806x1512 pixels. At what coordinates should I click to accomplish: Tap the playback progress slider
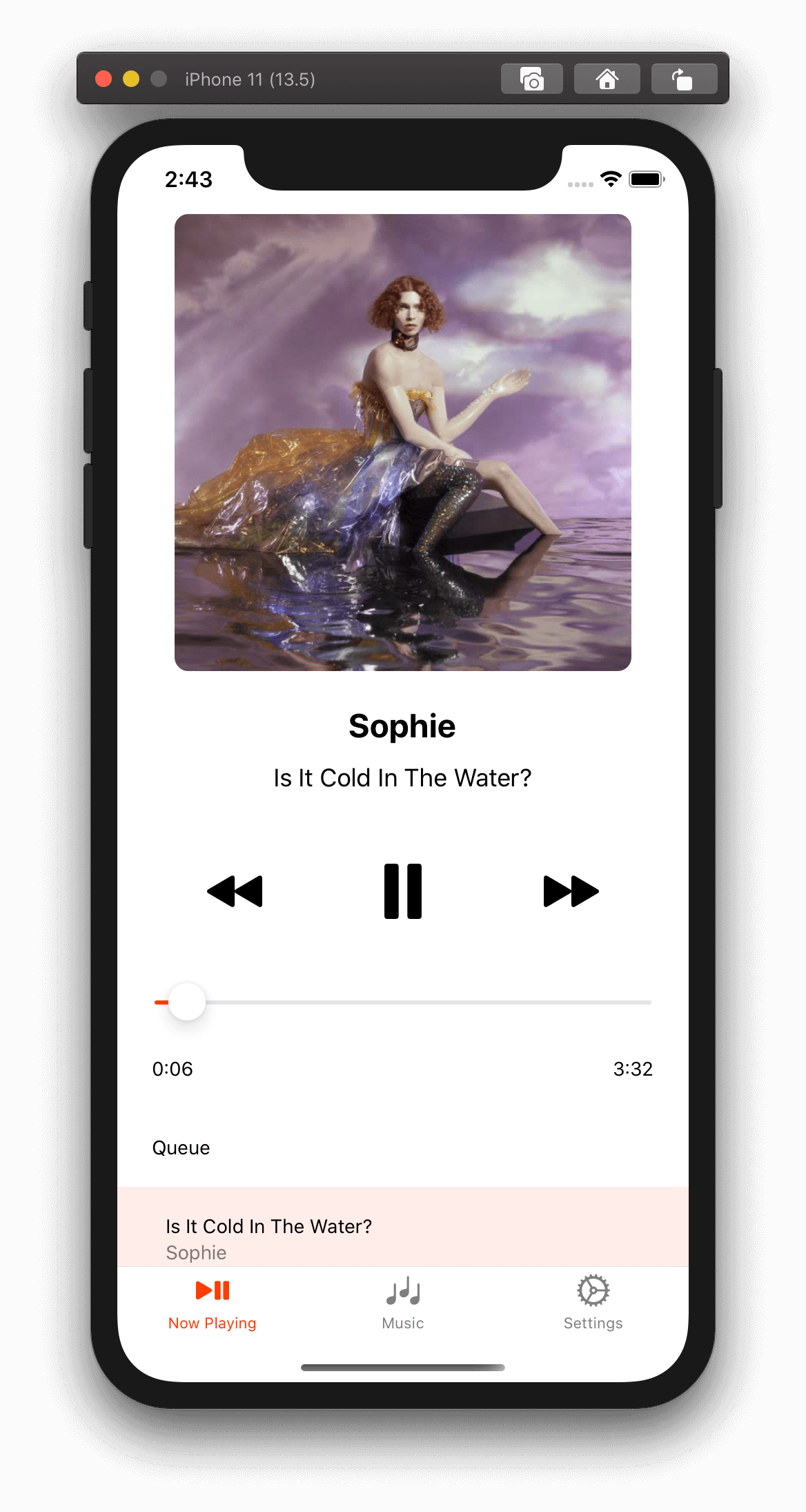pos(403,1002)
